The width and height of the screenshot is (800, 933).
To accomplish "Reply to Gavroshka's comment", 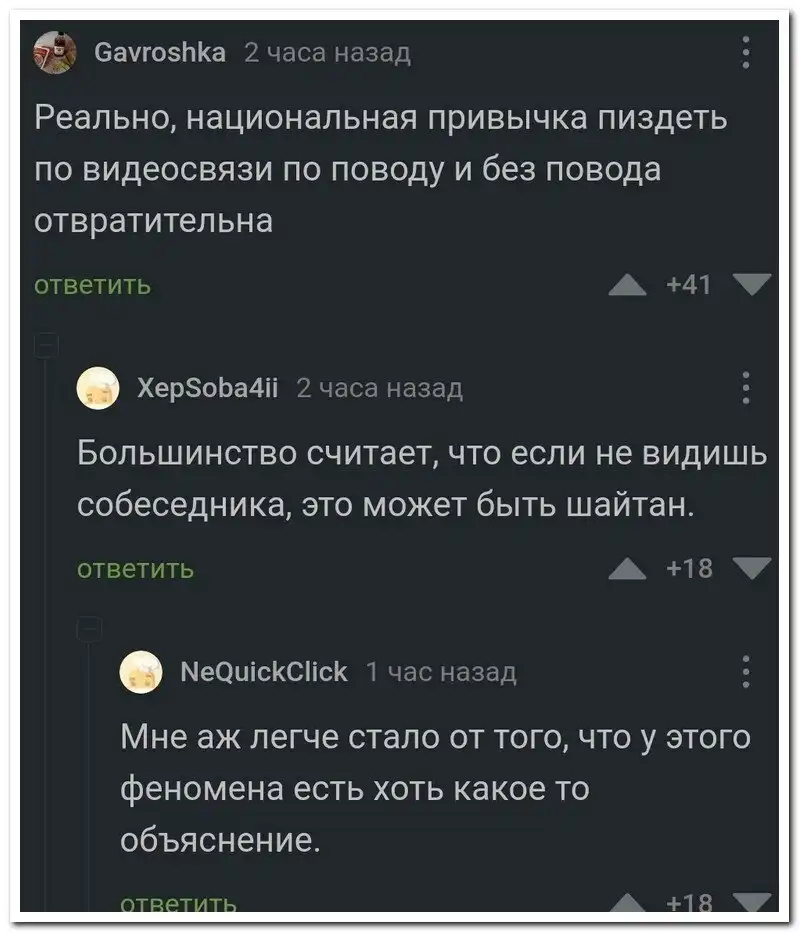I will coord(93,287).
